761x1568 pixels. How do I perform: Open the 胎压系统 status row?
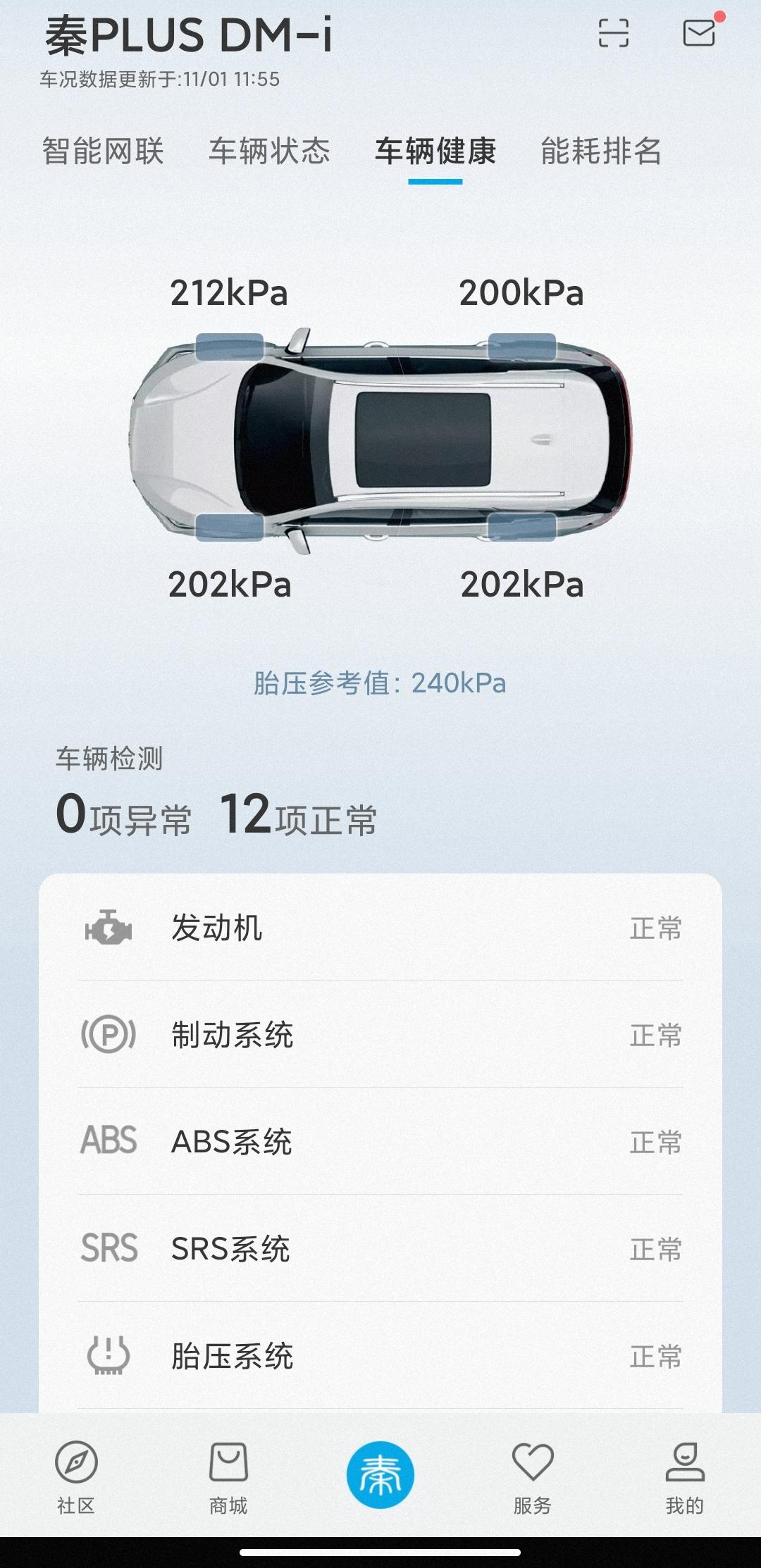tap(380, 1356)
